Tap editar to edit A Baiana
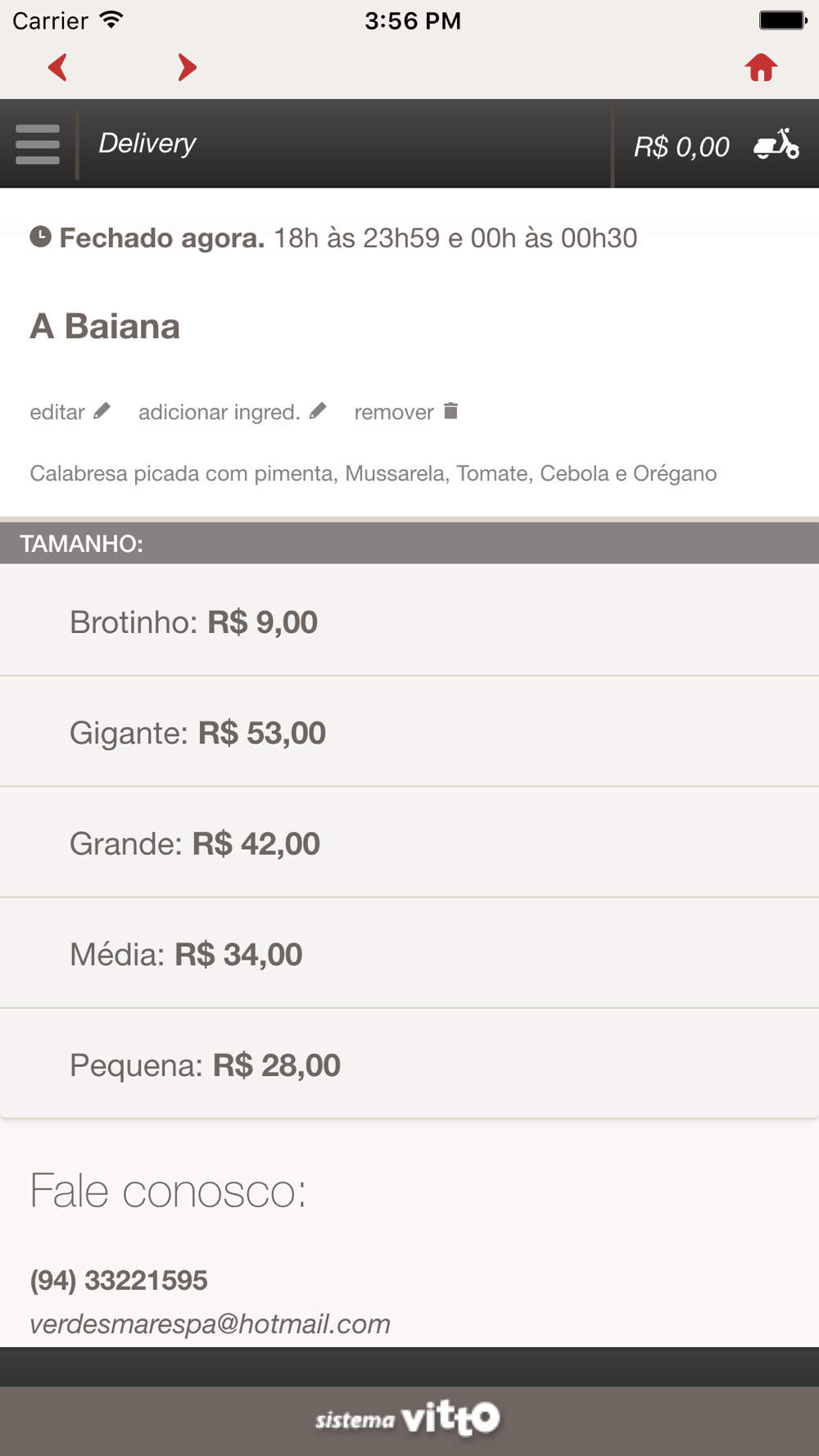 (70, 411)
